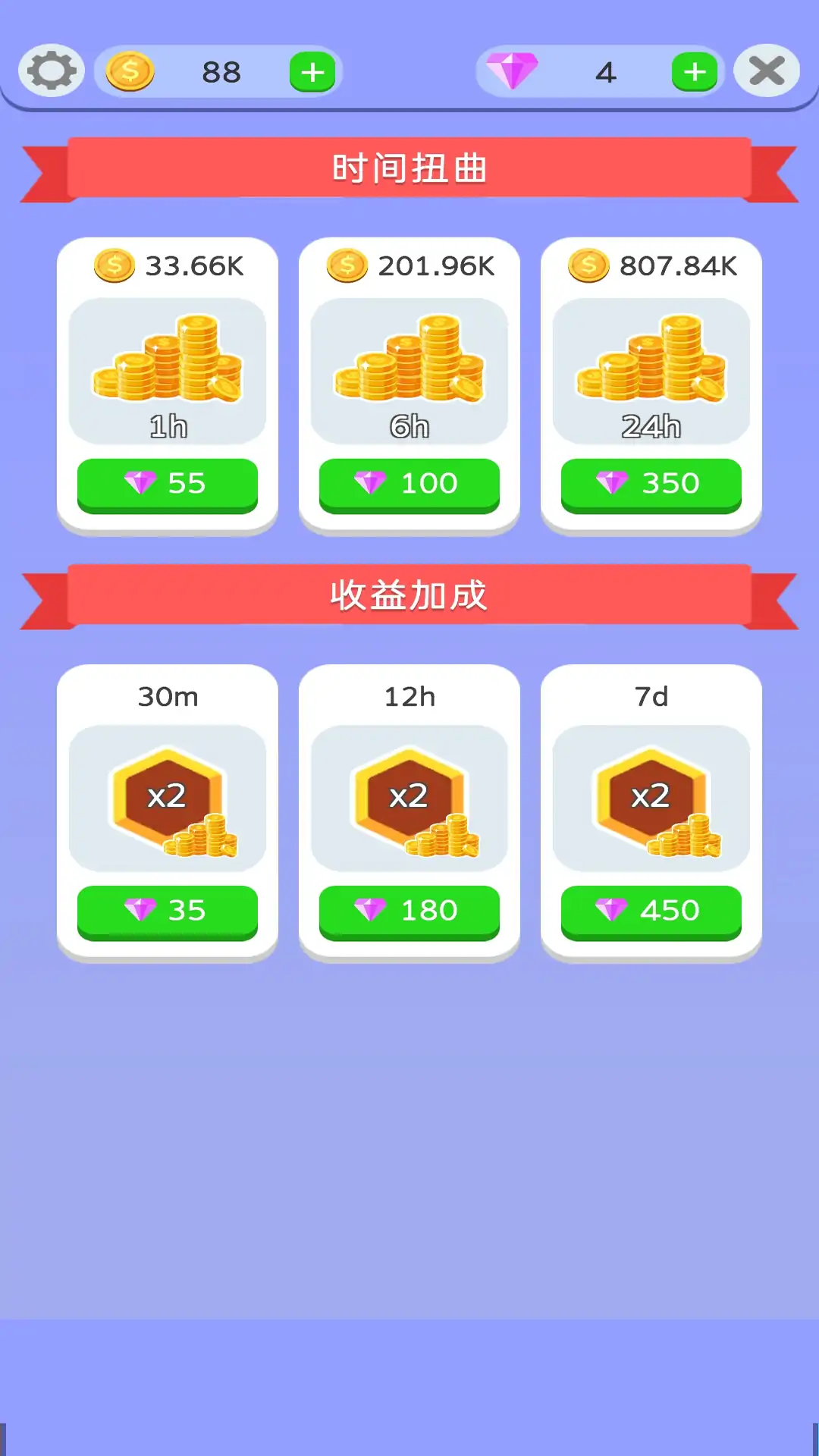Buy 1h time warp for 55 gems
This screenshot has height=1456, width=819.
coord(168,483)
